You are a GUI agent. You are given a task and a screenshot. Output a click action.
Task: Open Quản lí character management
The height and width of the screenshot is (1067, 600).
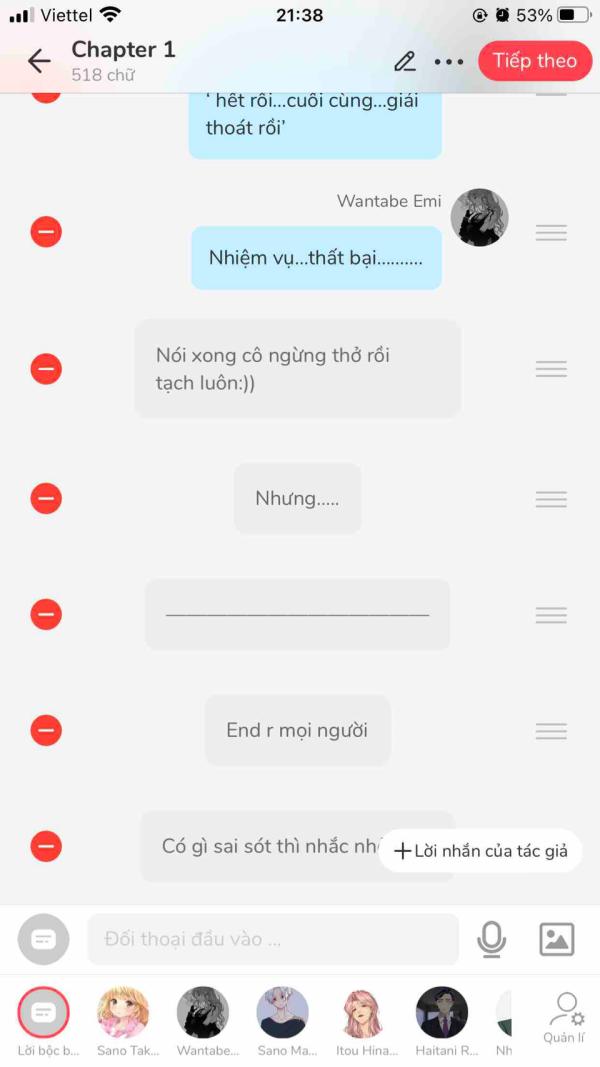(x=564, y=1018)
